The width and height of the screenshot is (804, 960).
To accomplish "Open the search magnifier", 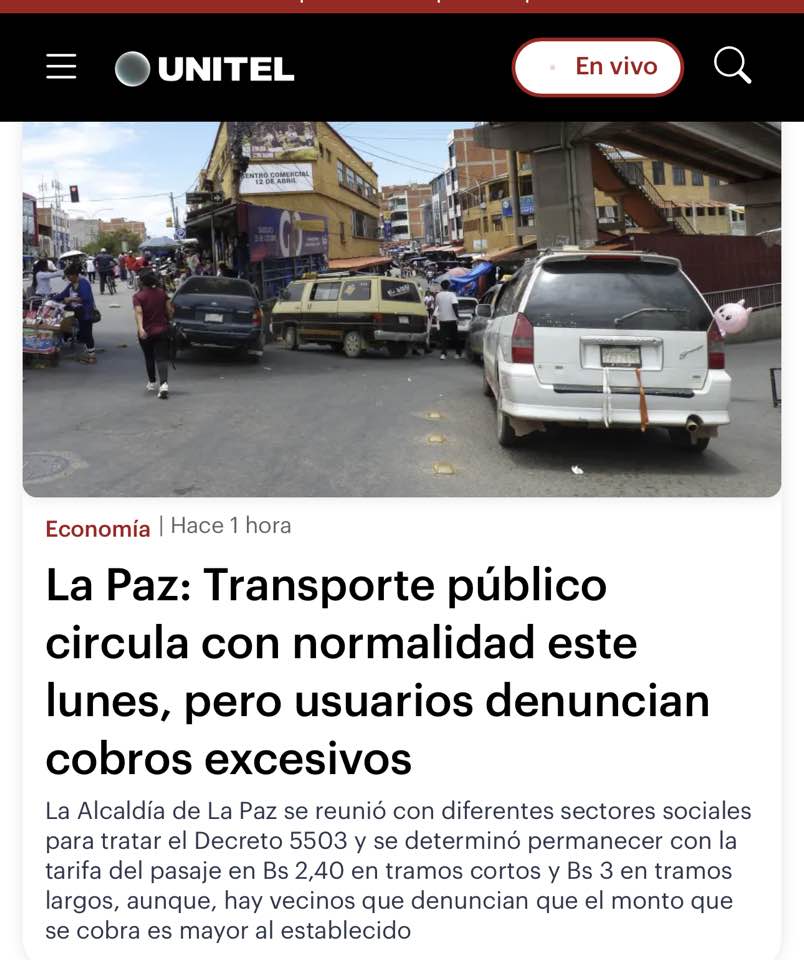I will [x=732, y=66].
